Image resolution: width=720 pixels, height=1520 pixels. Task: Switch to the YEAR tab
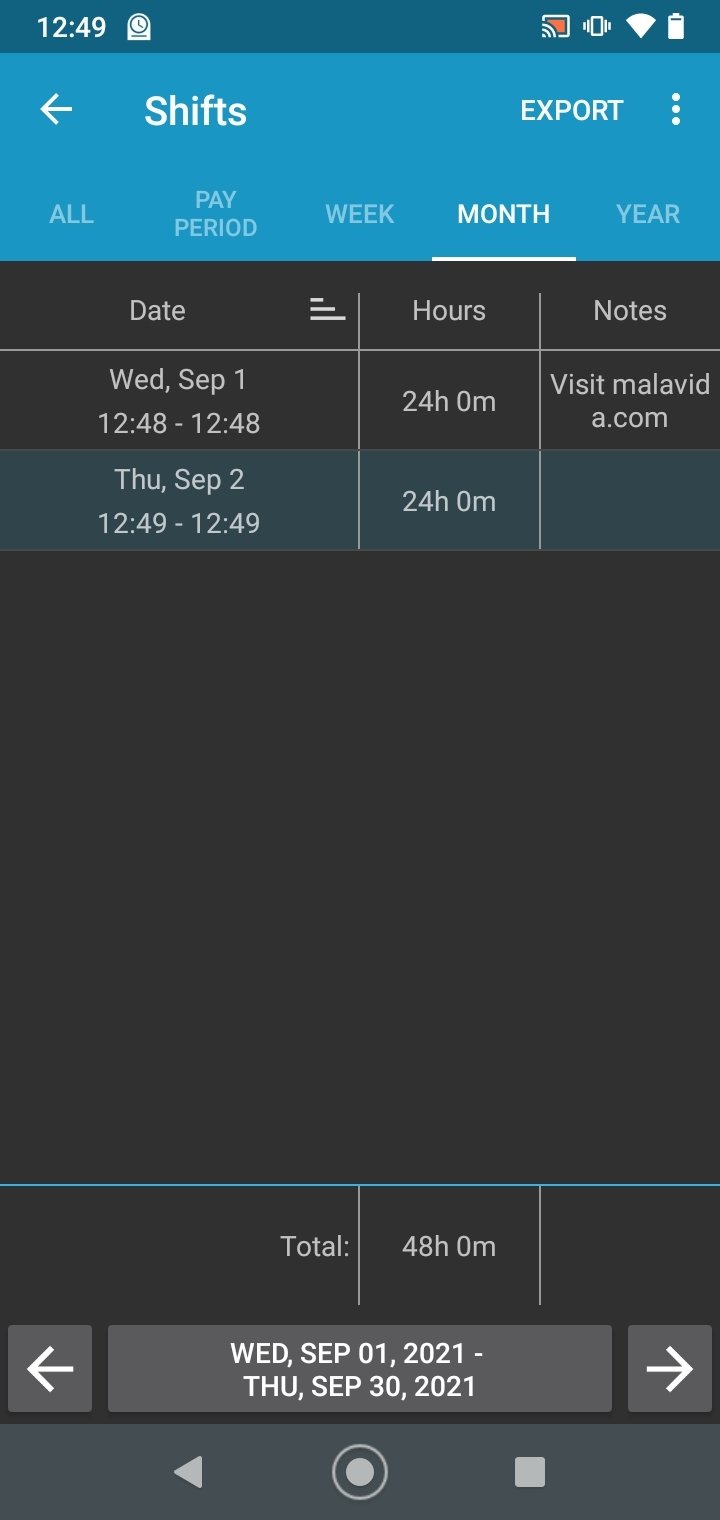[648, 214]
